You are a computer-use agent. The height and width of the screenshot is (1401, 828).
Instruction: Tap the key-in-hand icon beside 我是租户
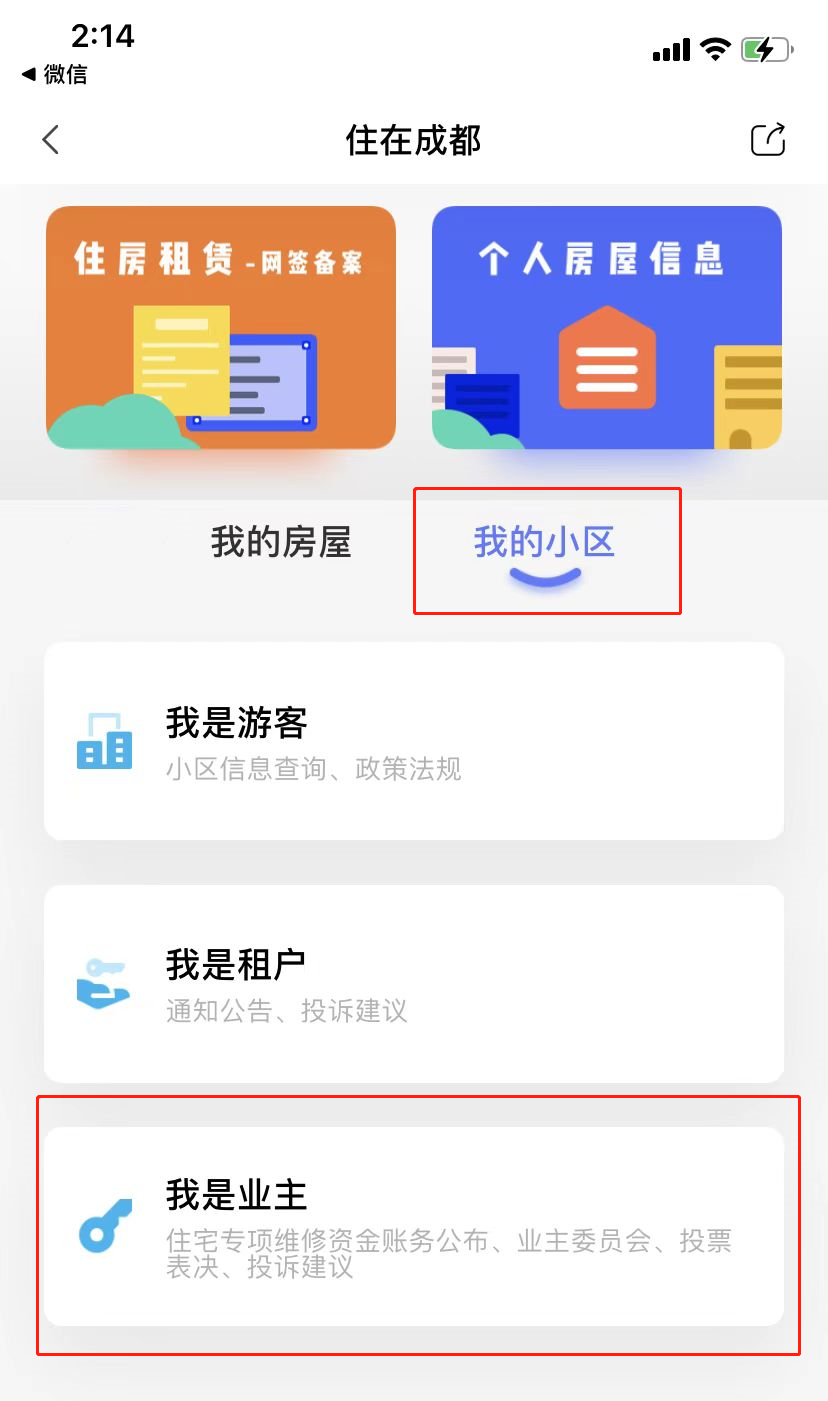click(x=104, y=984)
